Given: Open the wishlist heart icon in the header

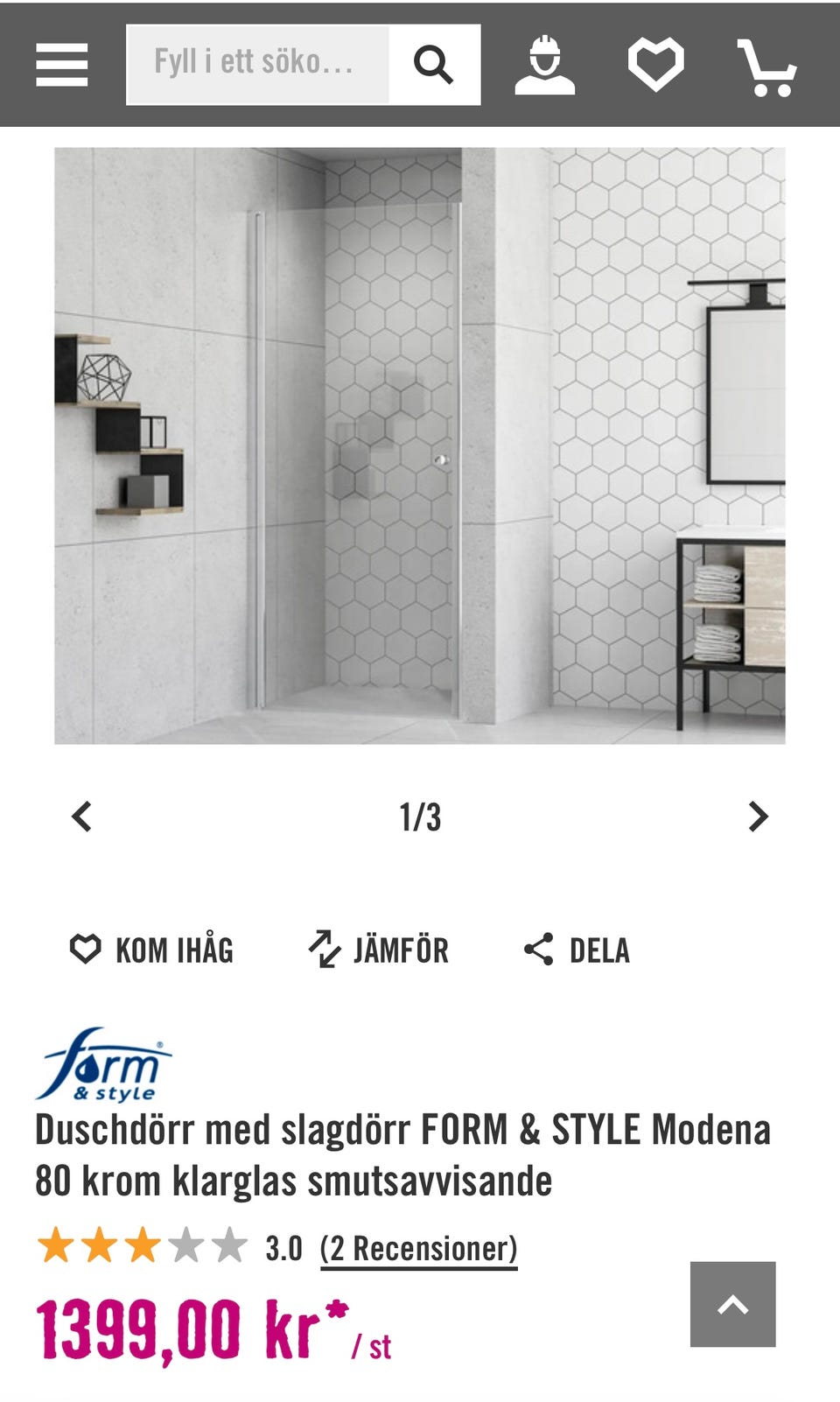Looking at the screenshot, I should (656, 63).
